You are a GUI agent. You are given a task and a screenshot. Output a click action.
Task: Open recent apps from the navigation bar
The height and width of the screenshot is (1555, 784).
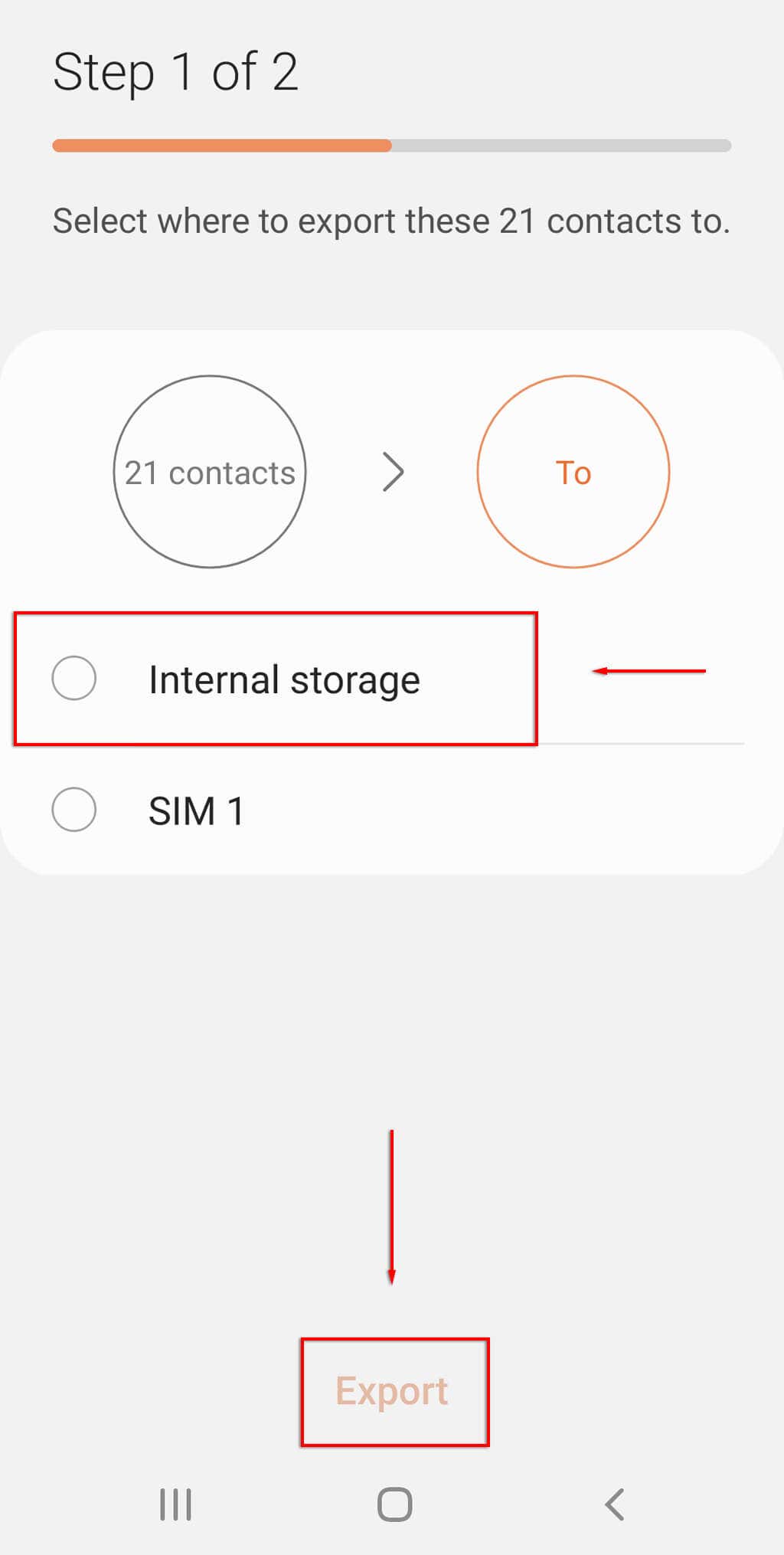(175, 1504)
